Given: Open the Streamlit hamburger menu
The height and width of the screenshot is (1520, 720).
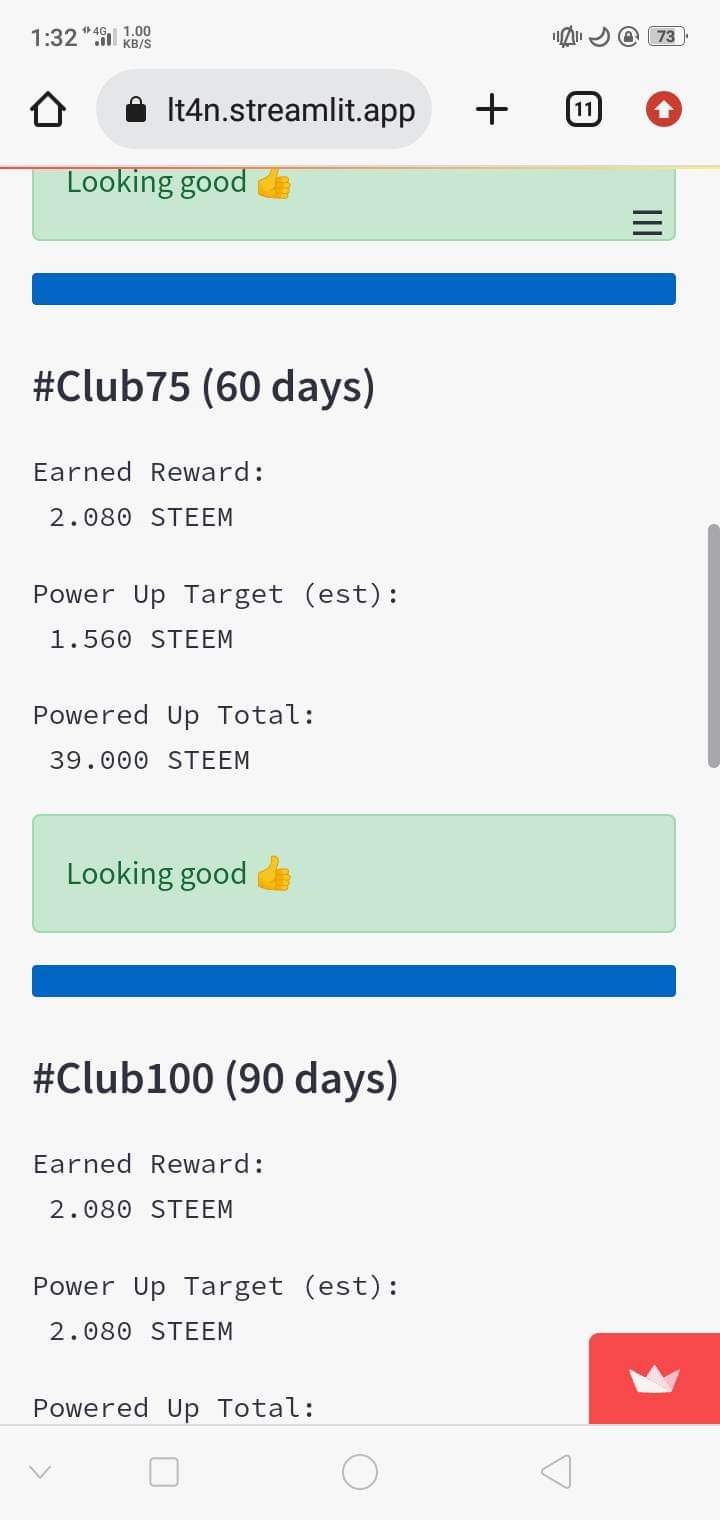Looking at the screenshot, I should 648,223.
